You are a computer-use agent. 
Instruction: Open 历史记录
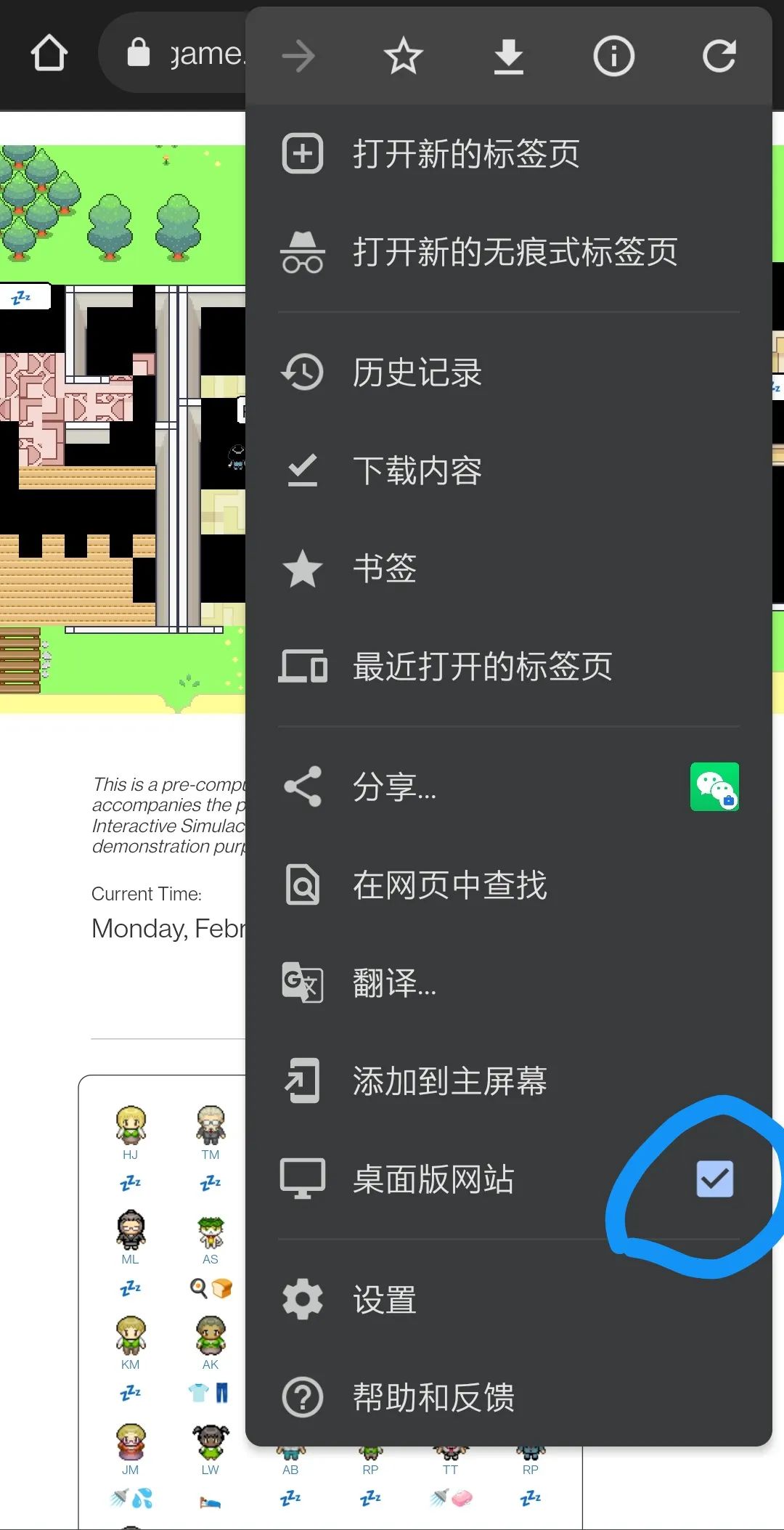[x=417, y=373]
